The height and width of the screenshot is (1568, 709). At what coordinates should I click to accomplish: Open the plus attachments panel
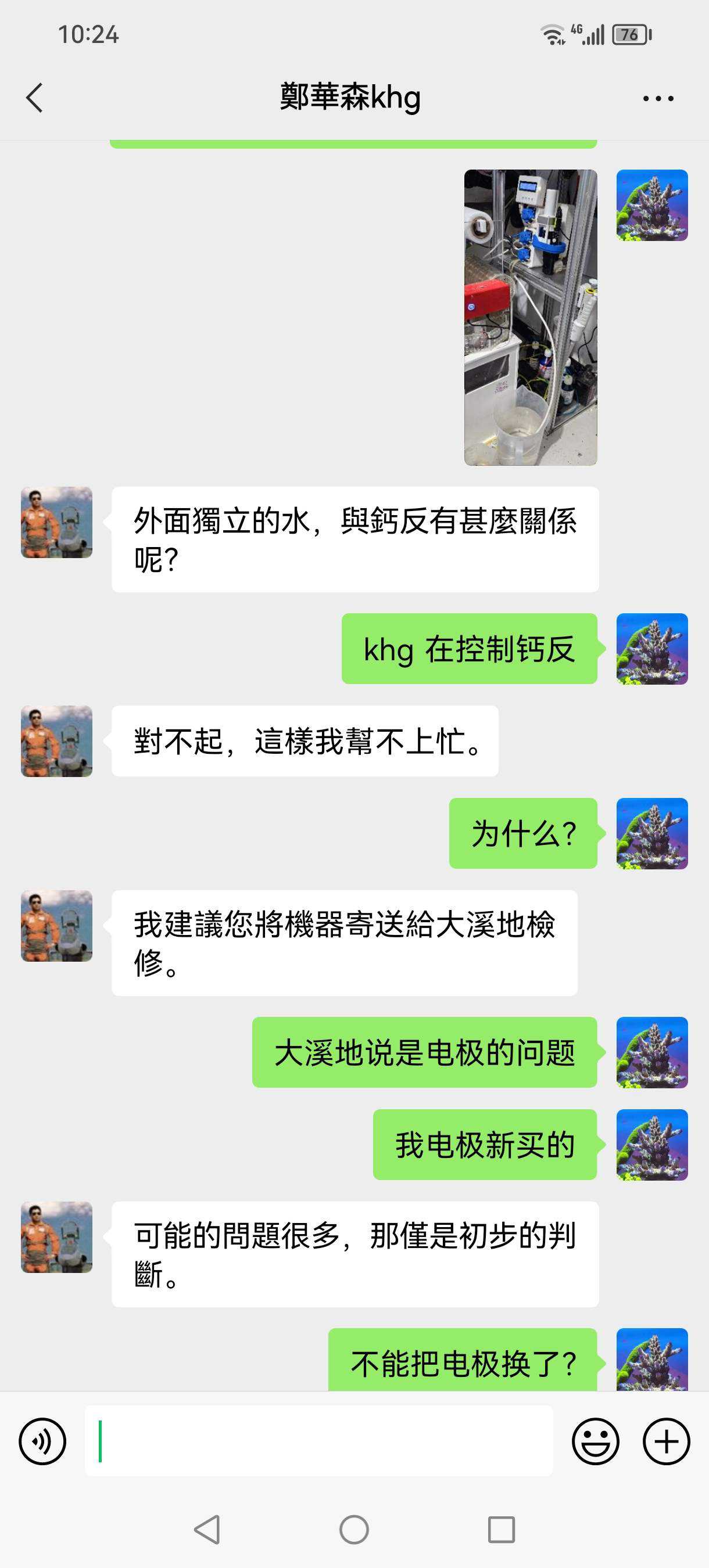(667, 1441)
